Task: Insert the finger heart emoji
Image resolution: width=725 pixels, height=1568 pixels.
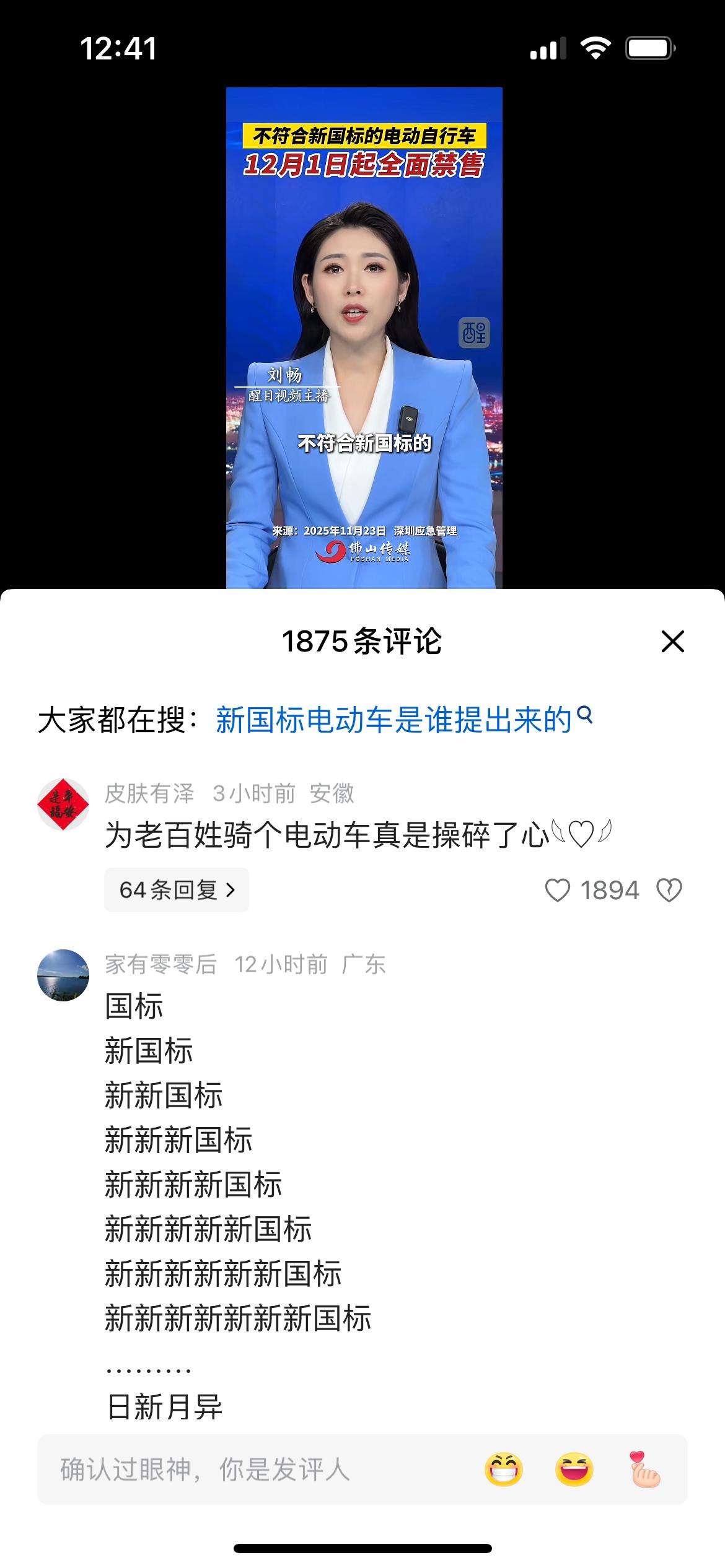Action: [645, 1470]
